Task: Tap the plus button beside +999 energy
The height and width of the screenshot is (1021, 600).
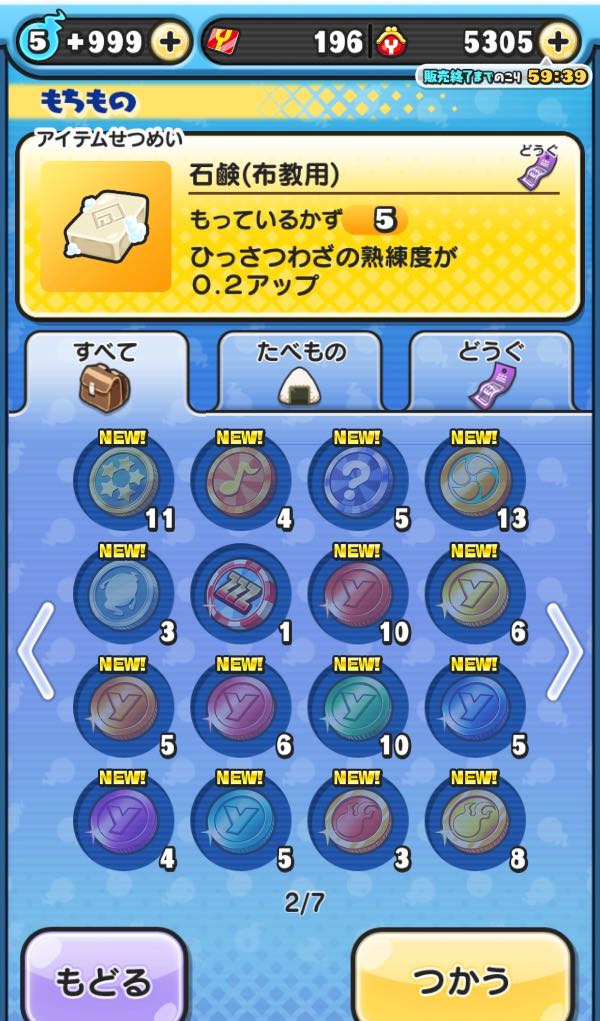Action: [171, 41]
